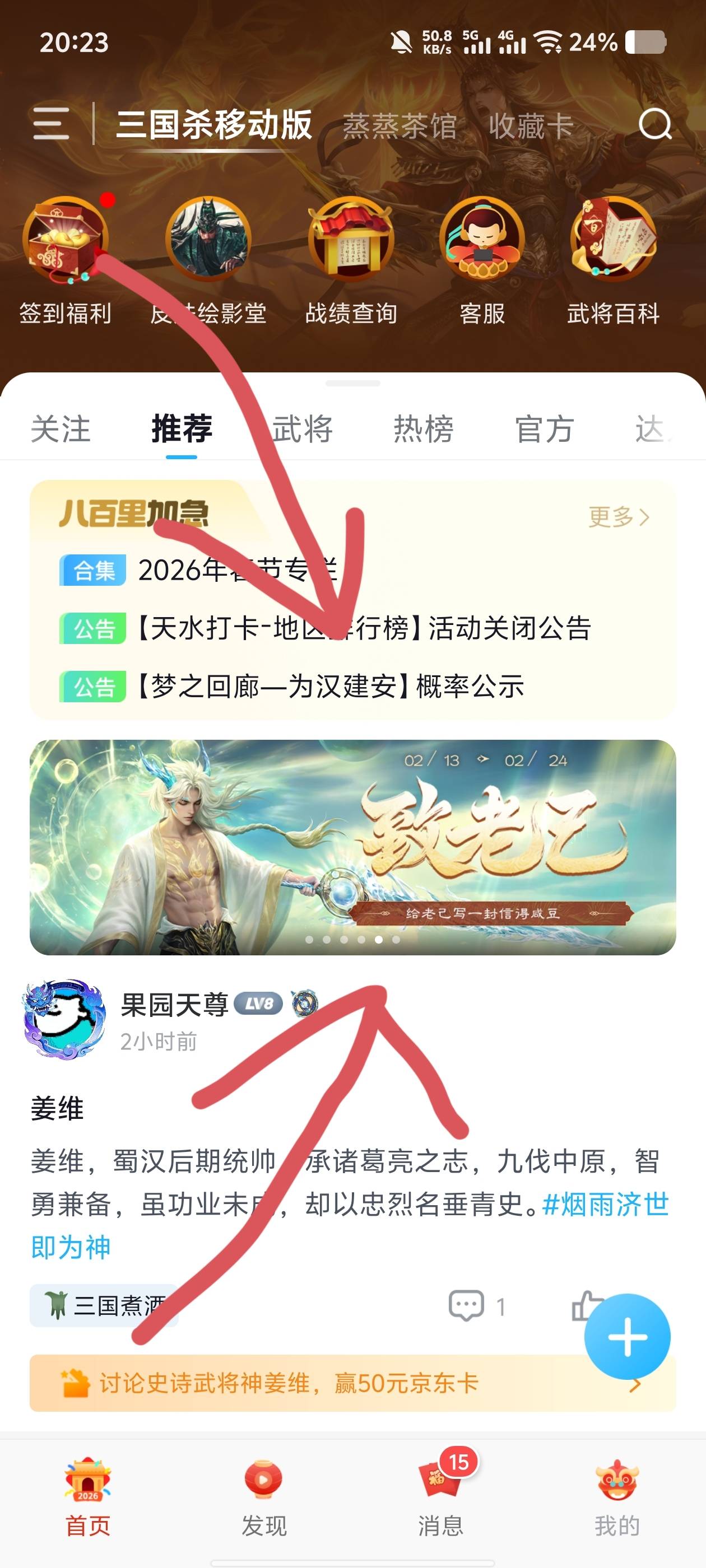Select the 官方 tab
706x1568 pixels.
click(544, 428)
